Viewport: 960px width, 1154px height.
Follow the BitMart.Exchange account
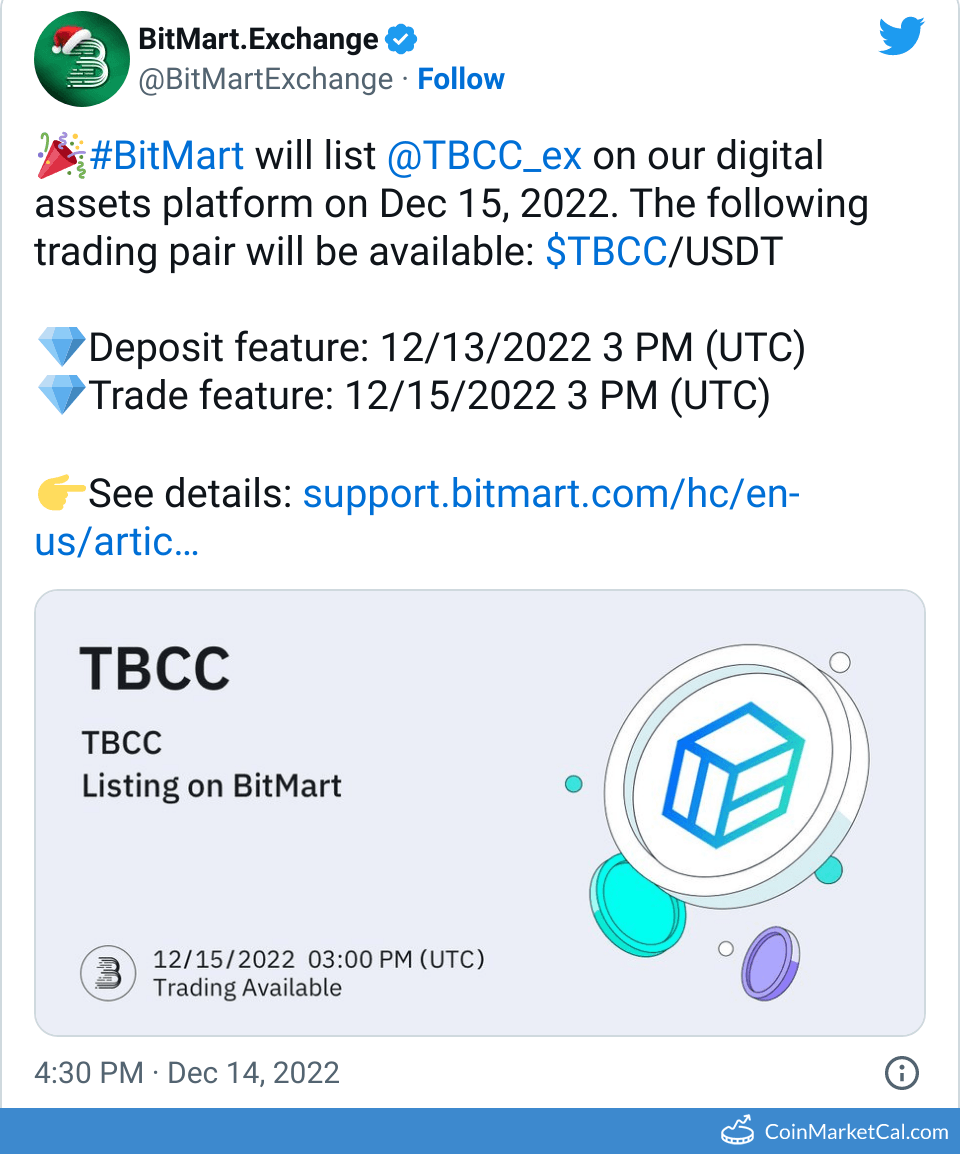[461, 79]
